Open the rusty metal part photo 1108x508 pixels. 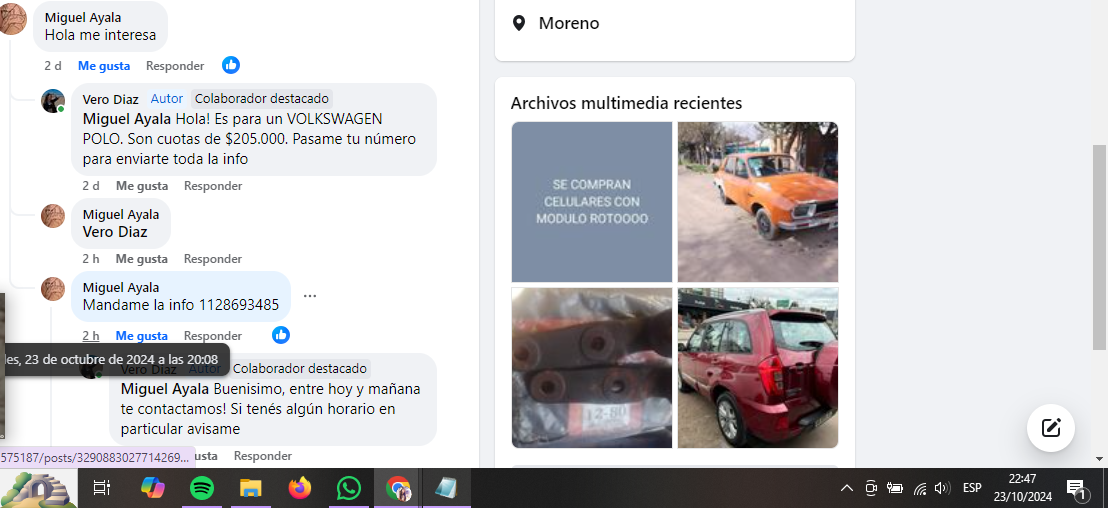(592, 367)
